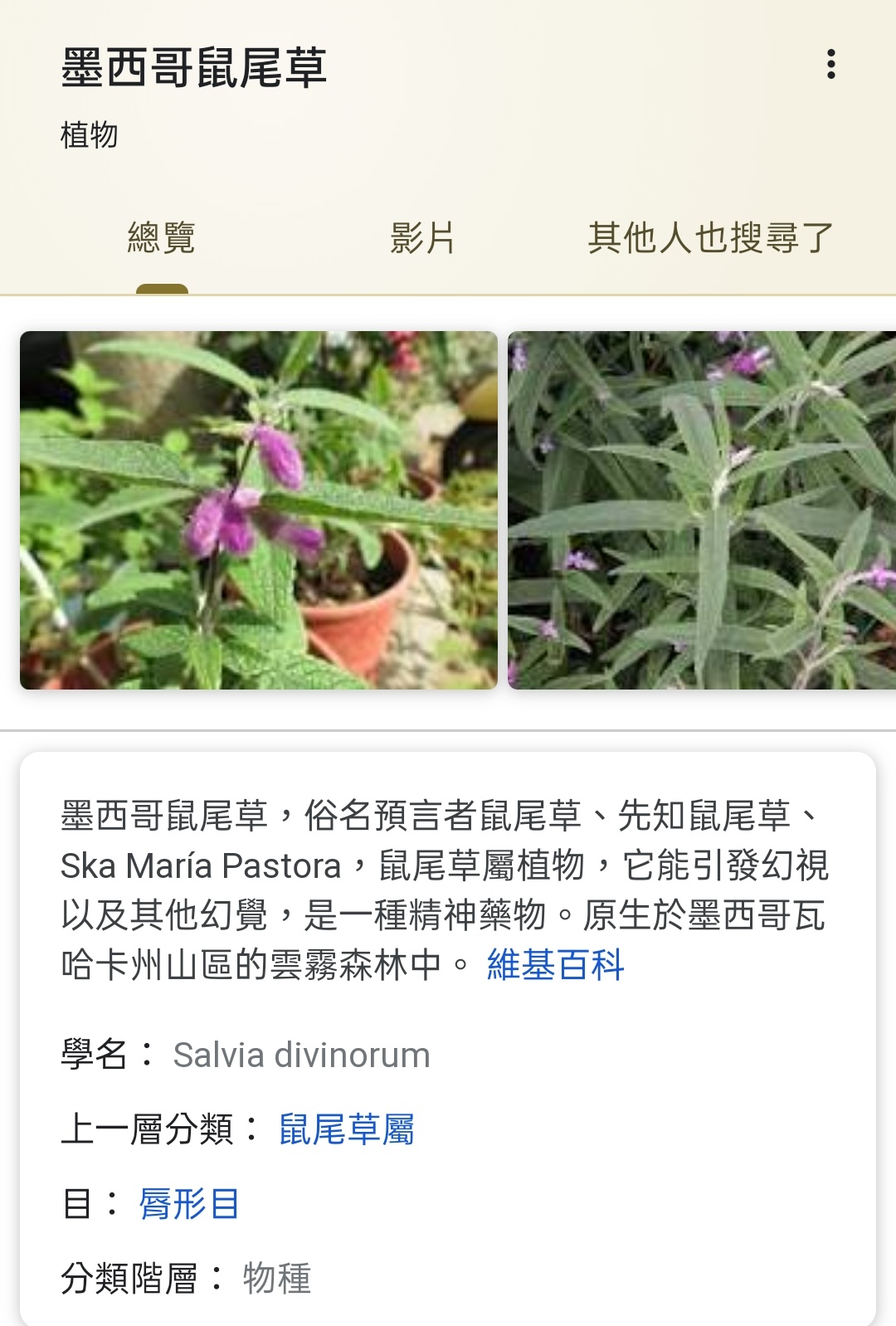View the narrow-leaf sage plant photo
This screenshot has width=896, height=1326.
click(x=702, y=510)
